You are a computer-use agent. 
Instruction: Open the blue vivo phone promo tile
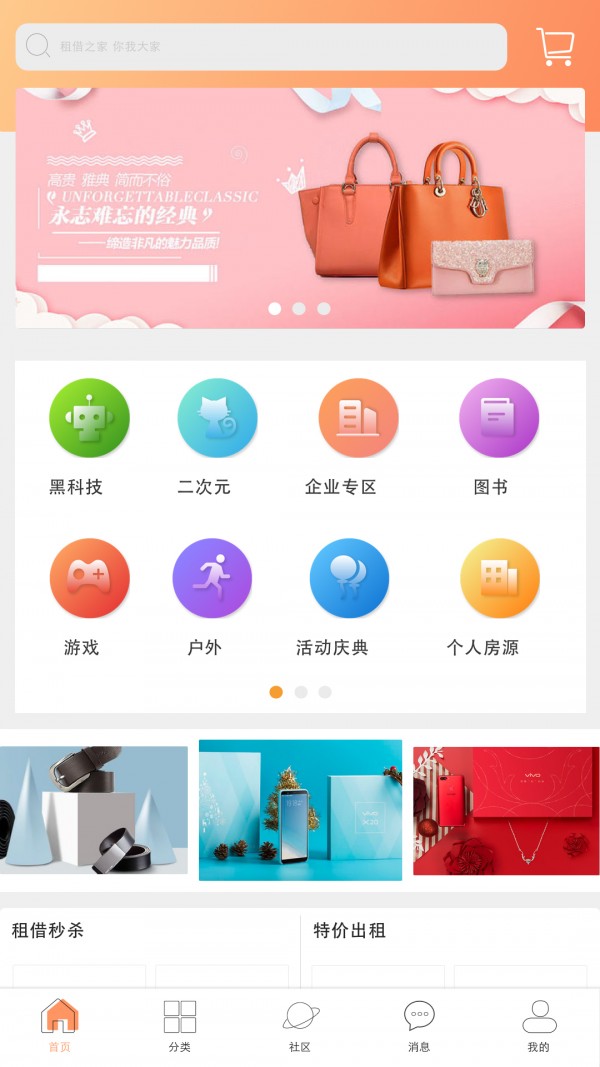(x=300, y=810)
